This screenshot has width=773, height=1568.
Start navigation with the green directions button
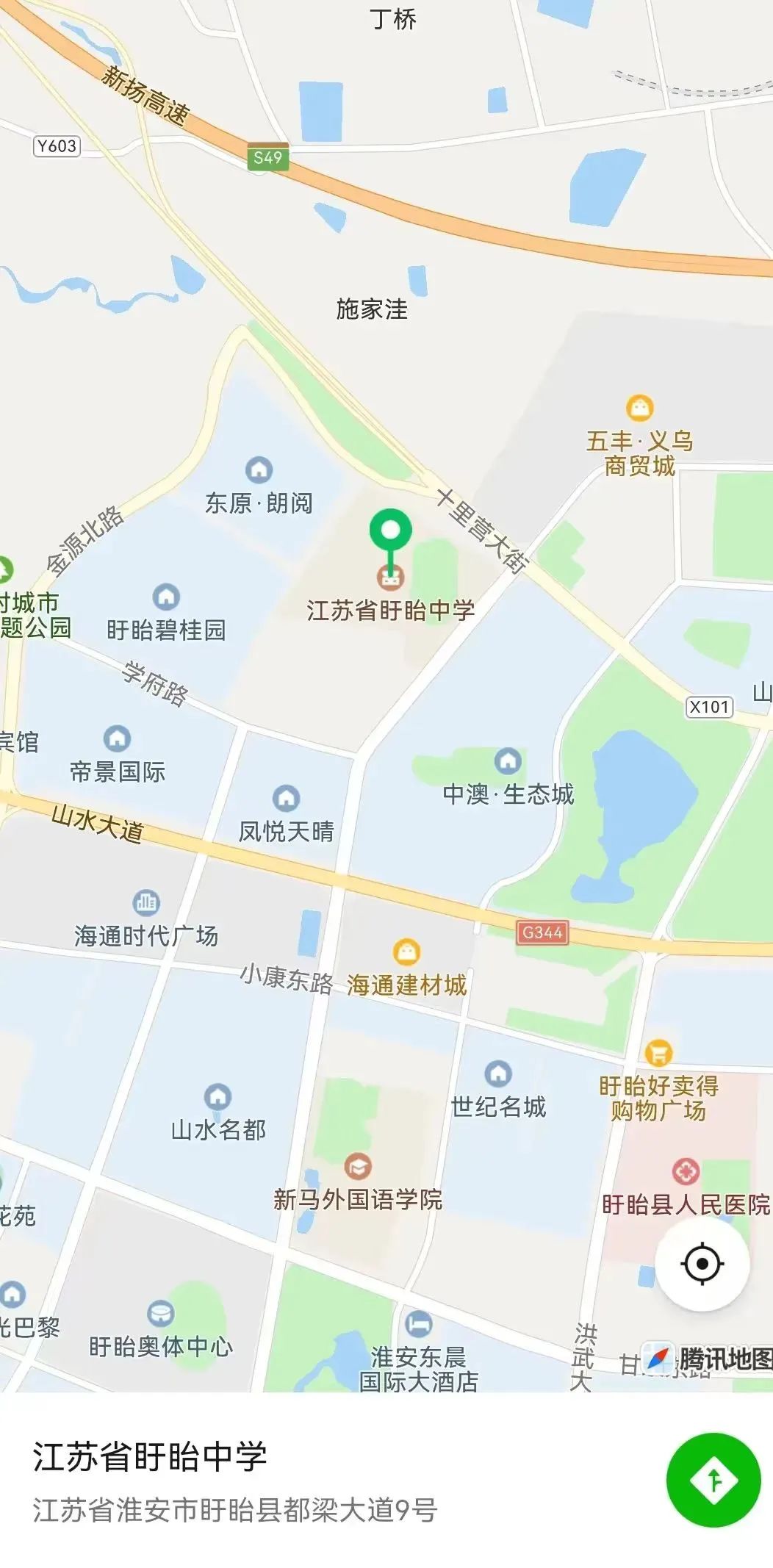click(x=713, y=1481)
